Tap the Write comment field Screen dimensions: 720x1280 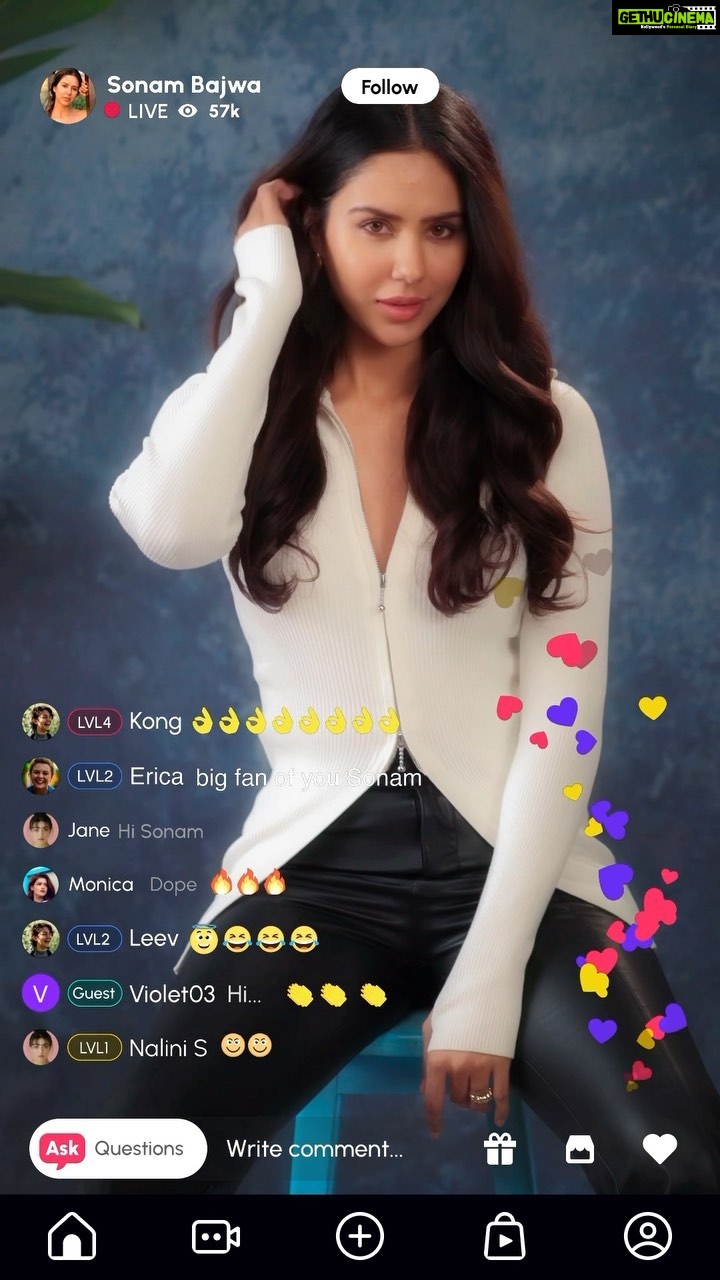(x=314, y=1149)
